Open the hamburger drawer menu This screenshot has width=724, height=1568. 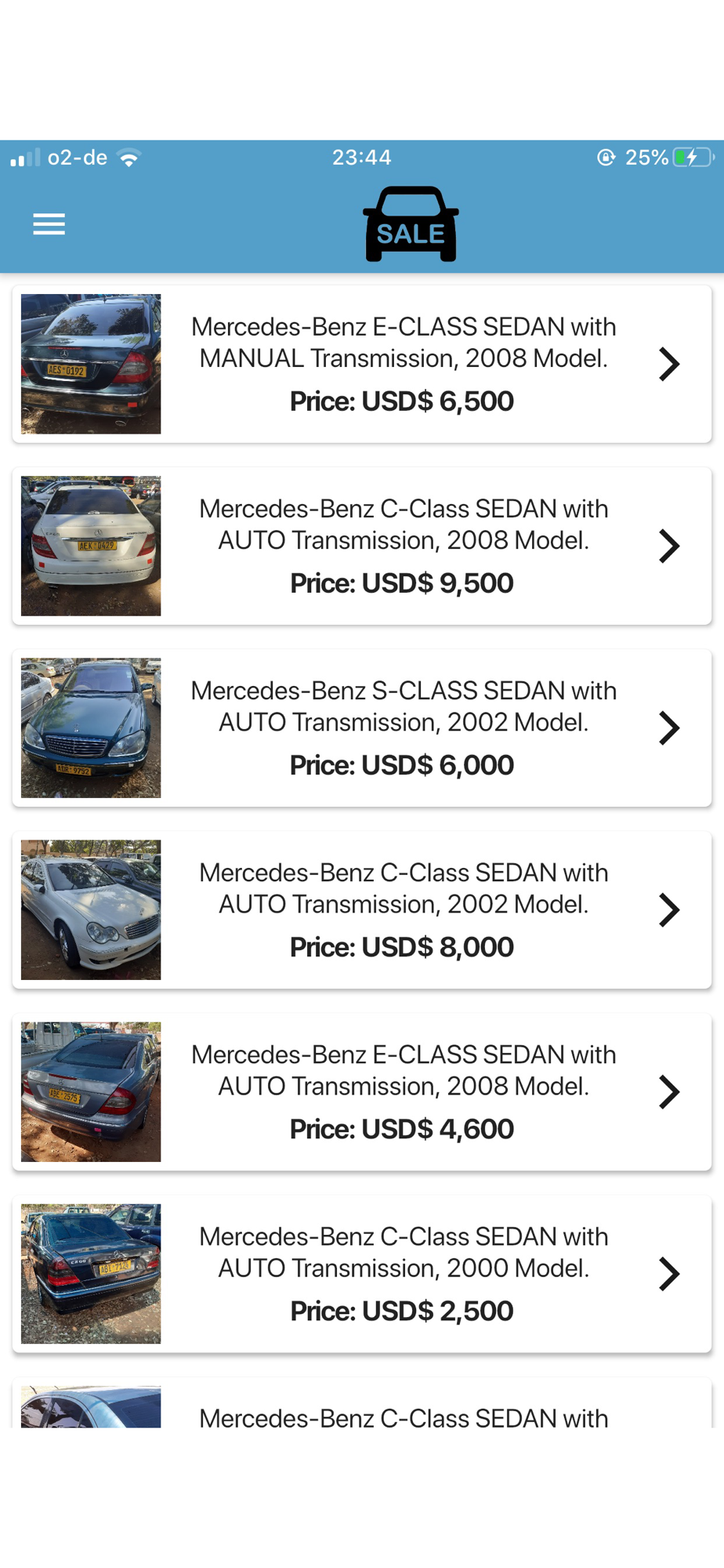pos(49,224)
